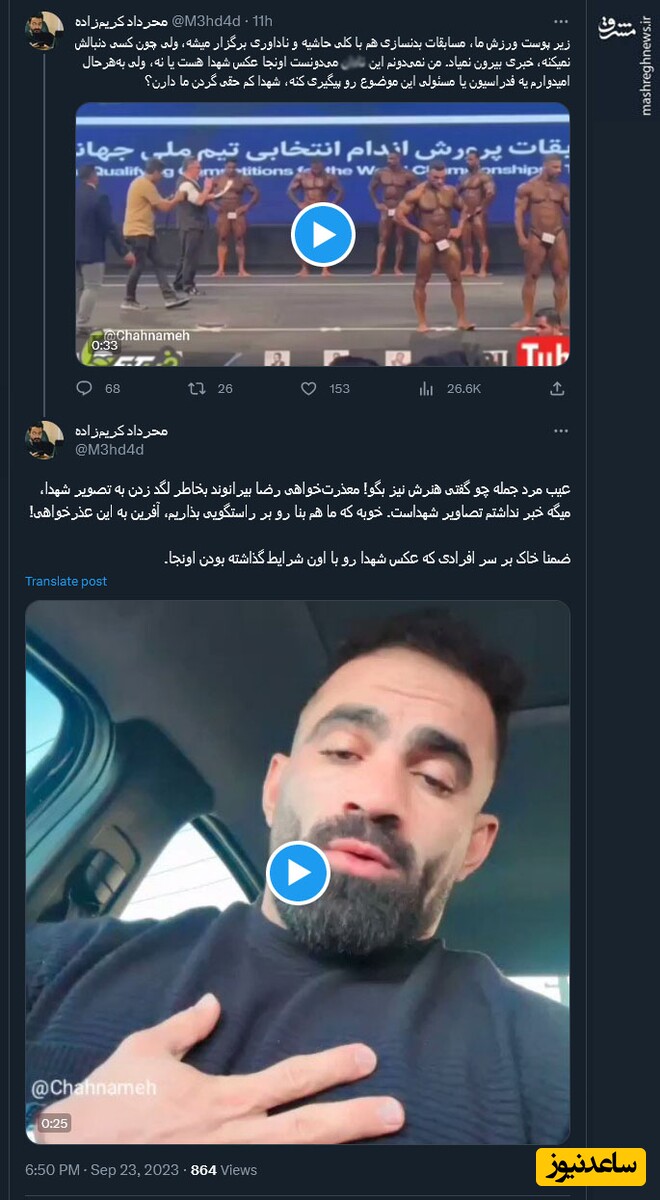
Task: Repost the first post with 26 reposts
Action: [197, 389]
